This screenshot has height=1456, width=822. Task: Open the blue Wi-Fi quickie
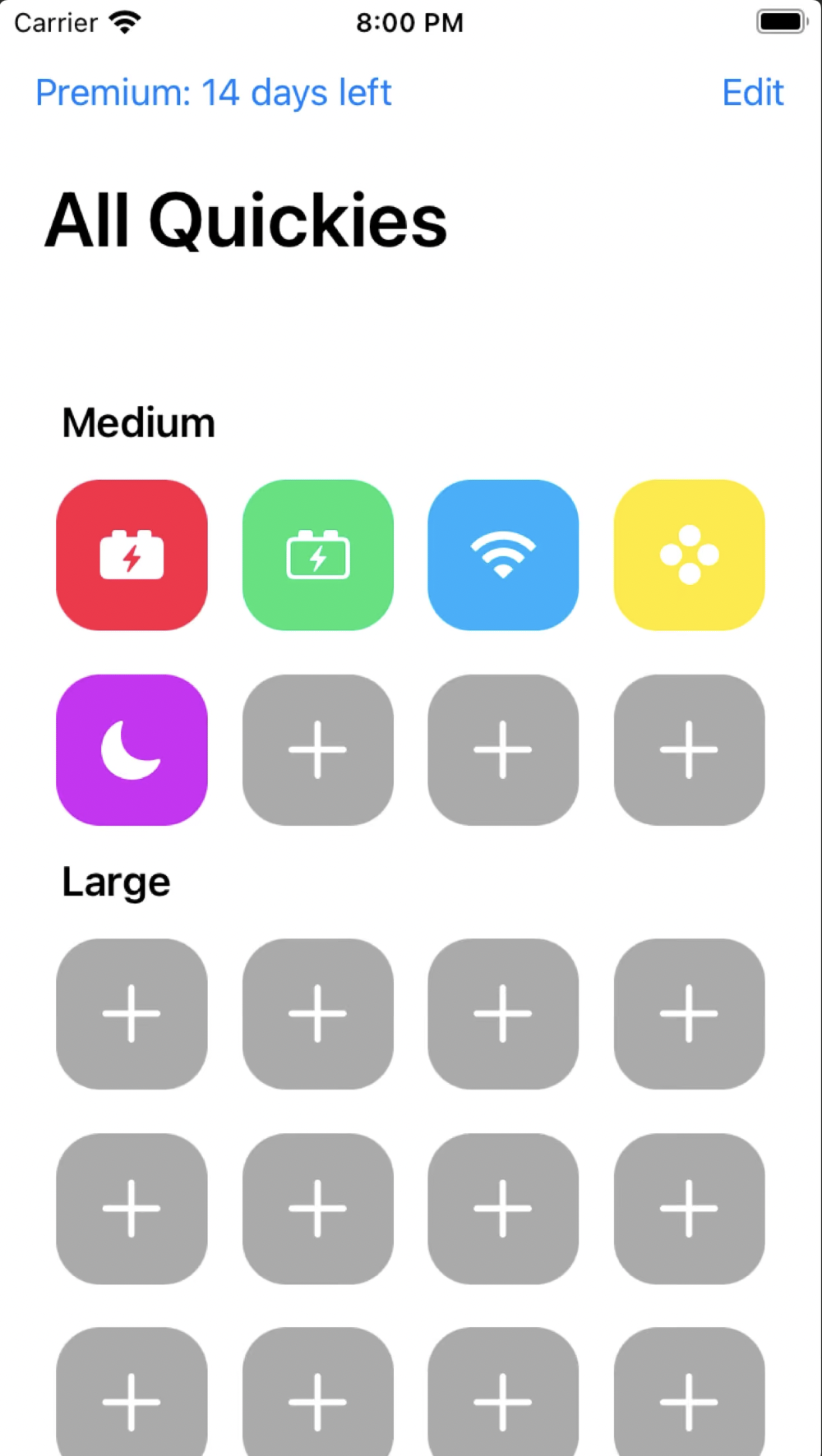[x=503, y=555]
